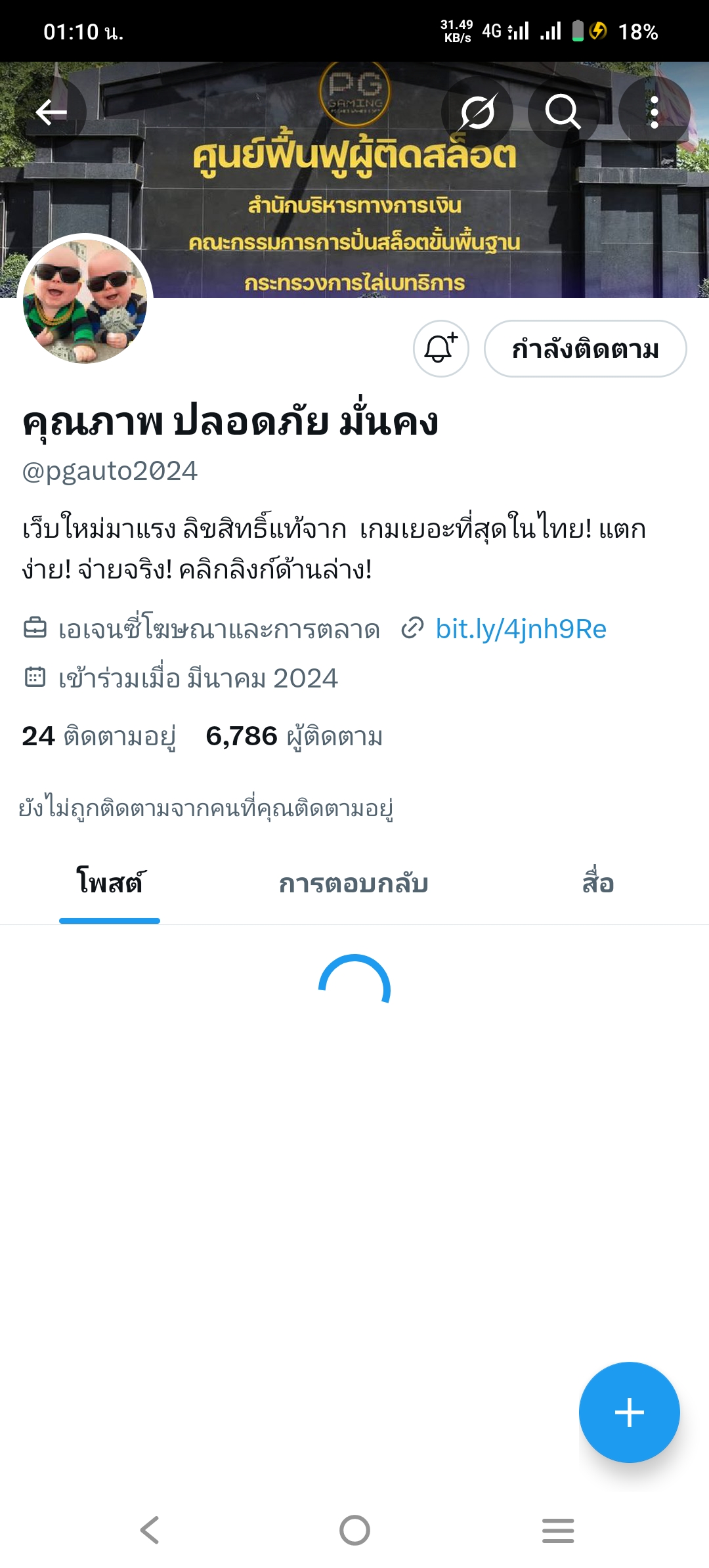Go back using the arrow icon
Screen dimensions: 709x1568
coord(51,112)
